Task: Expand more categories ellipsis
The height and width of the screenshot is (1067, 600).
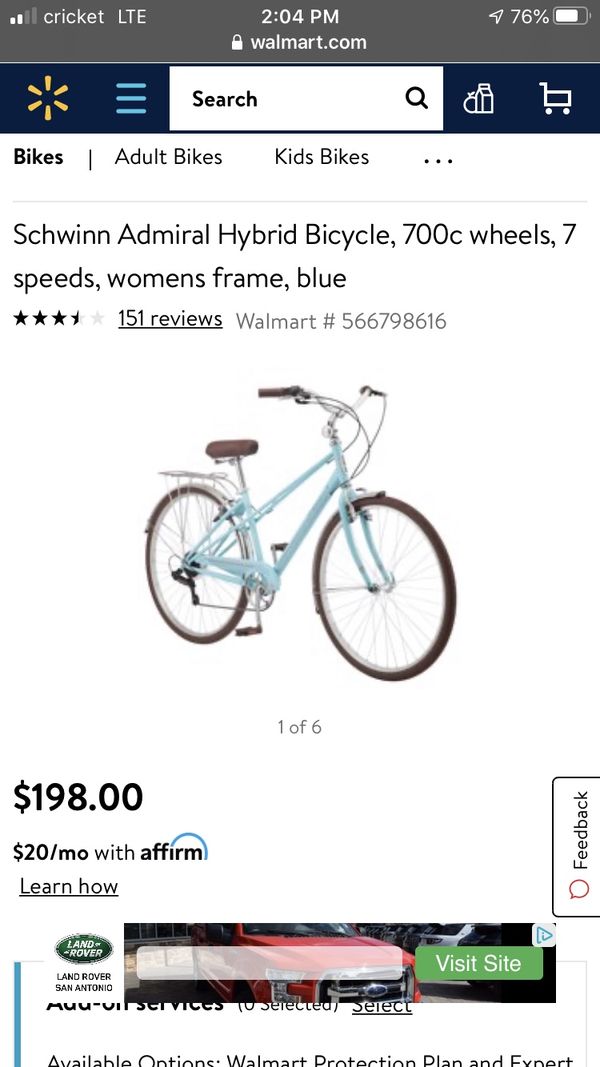Action: [438, 159]
